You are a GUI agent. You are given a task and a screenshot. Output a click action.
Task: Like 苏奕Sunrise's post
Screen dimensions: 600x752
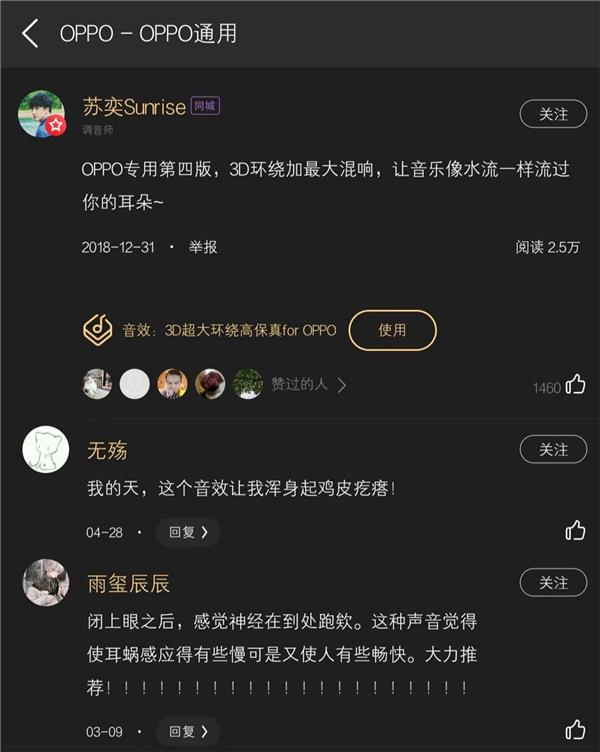575,385
